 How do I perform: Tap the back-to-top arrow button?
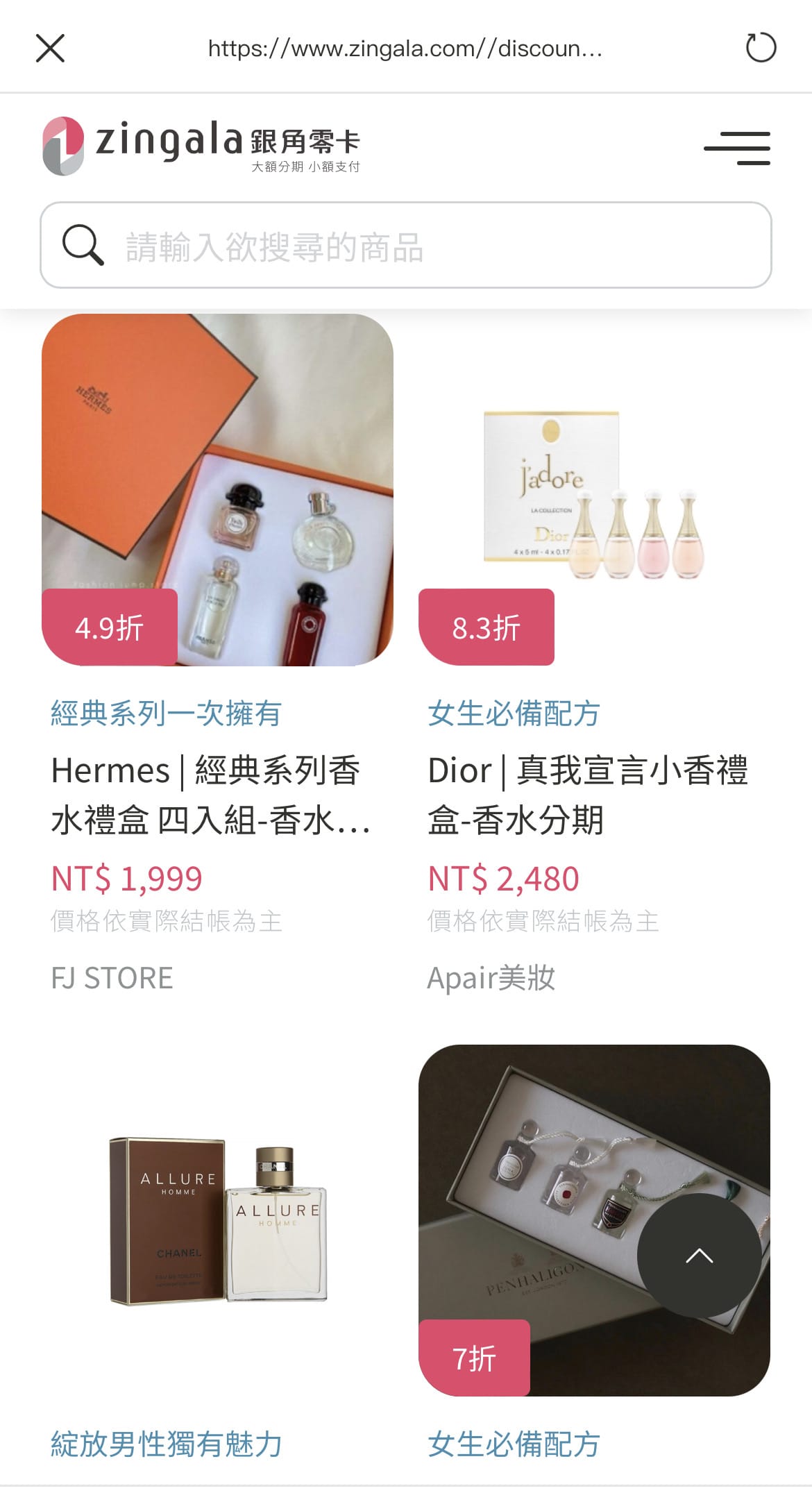pos(699,1255)
